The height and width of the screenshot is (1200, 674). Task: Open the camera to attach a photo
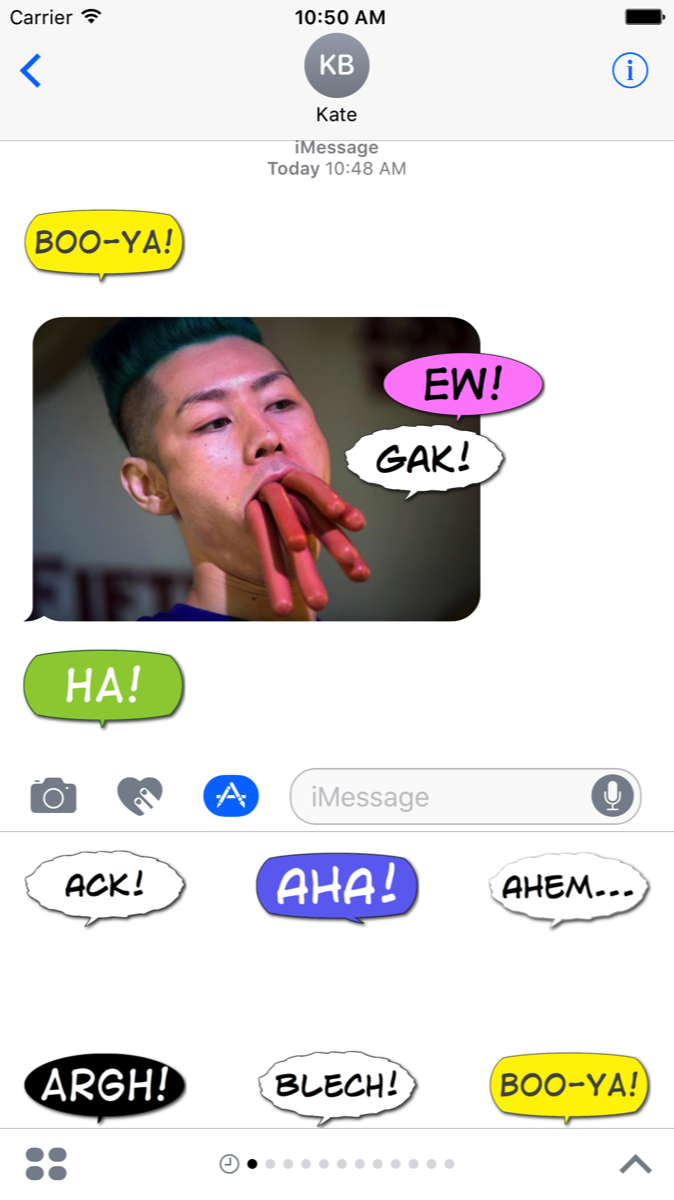click(x=53, y=796)
